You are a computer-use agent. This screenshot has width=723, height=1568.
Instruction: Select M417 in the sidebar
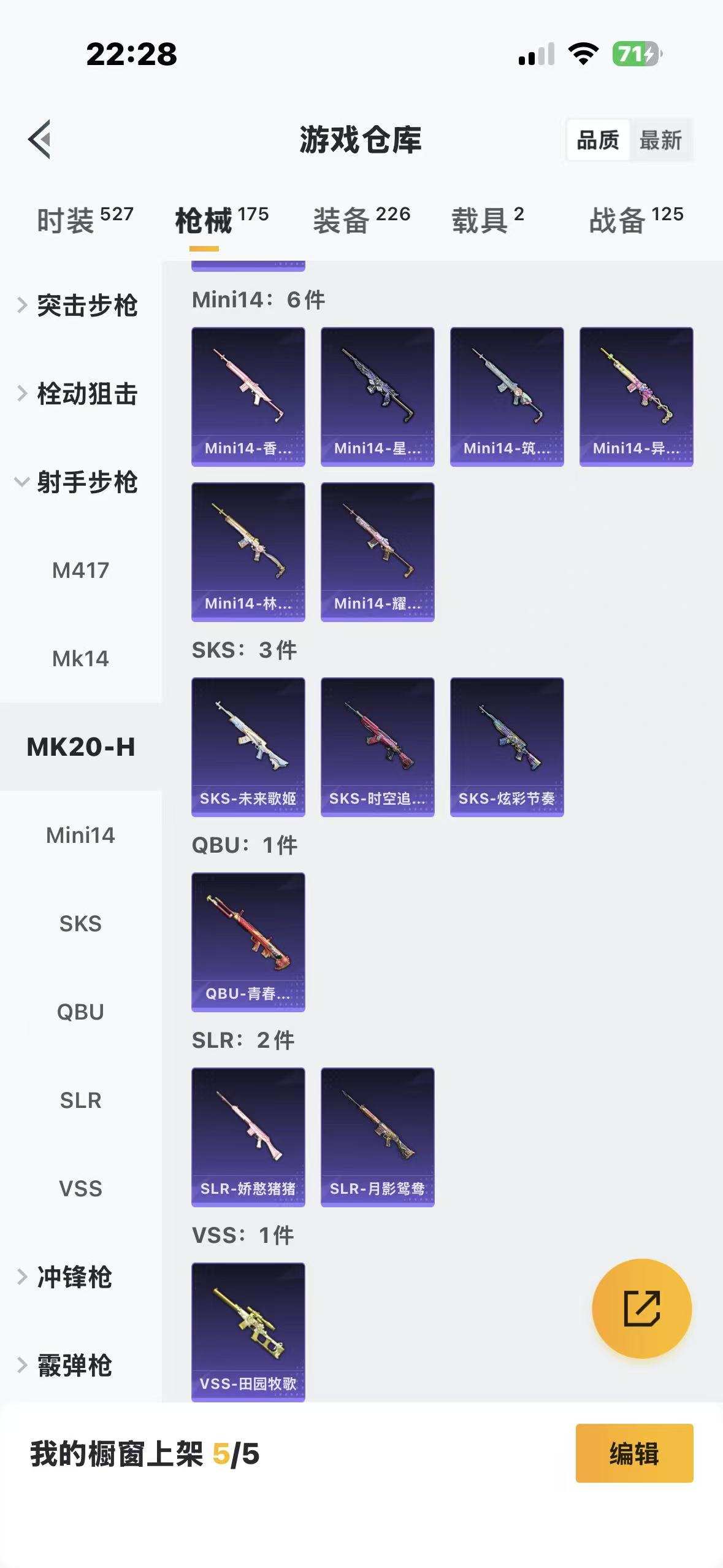click(x=80, y=571)
